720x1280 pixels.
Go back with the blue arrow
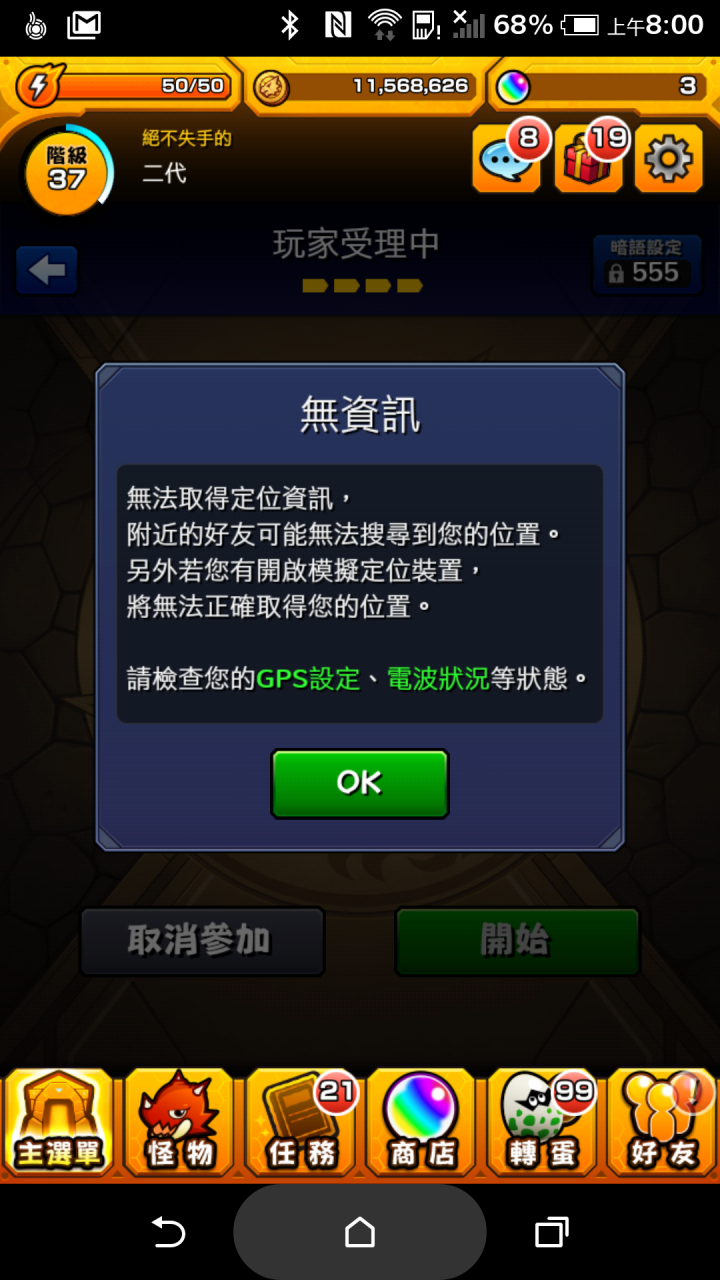47,270
